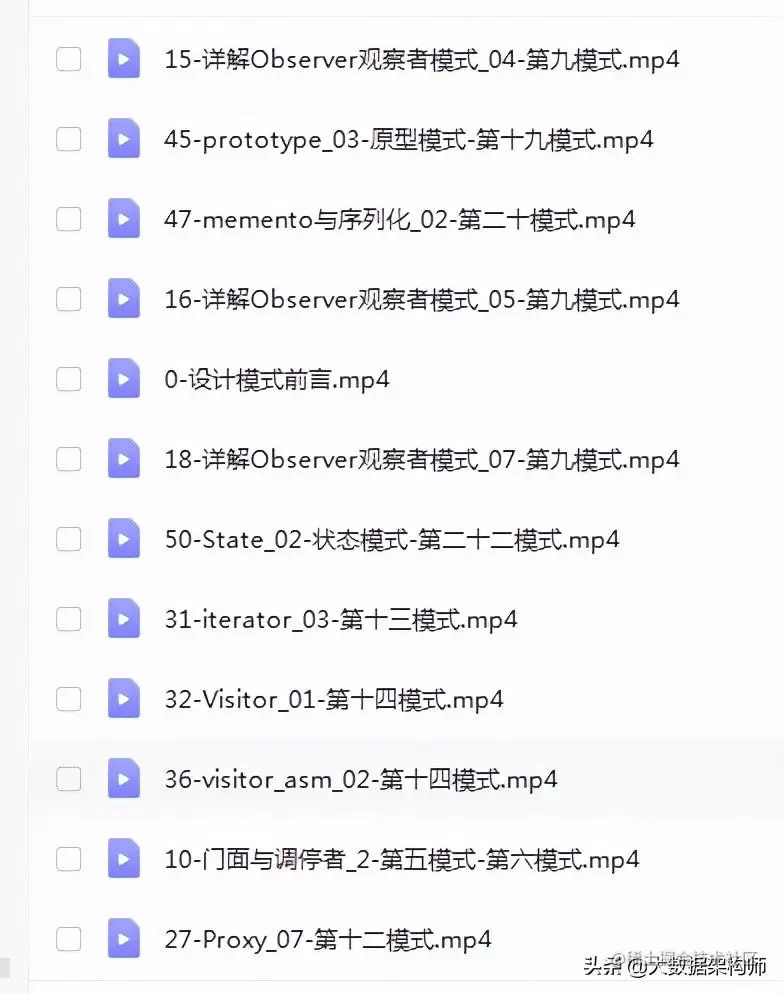784x994 pixels.
Task: Open 27-Proxy_07-第十二模式.mp4
Action: (327, 939)
